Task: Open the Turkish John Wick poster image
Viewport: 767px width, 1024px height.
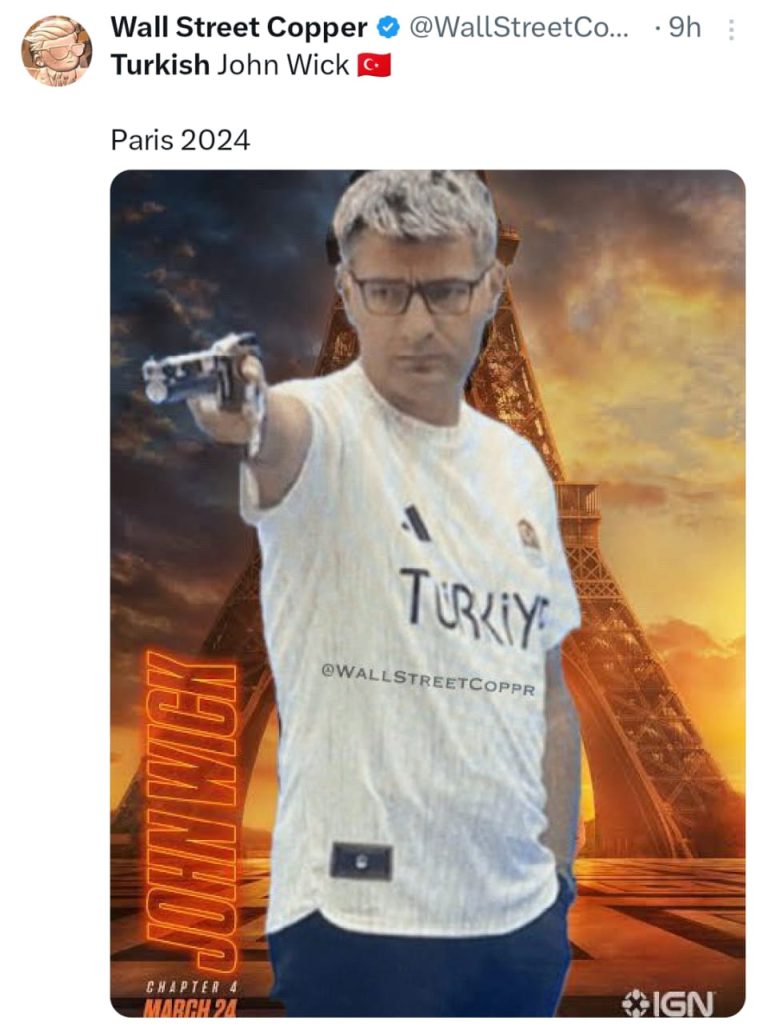Action: pos(427,592)
